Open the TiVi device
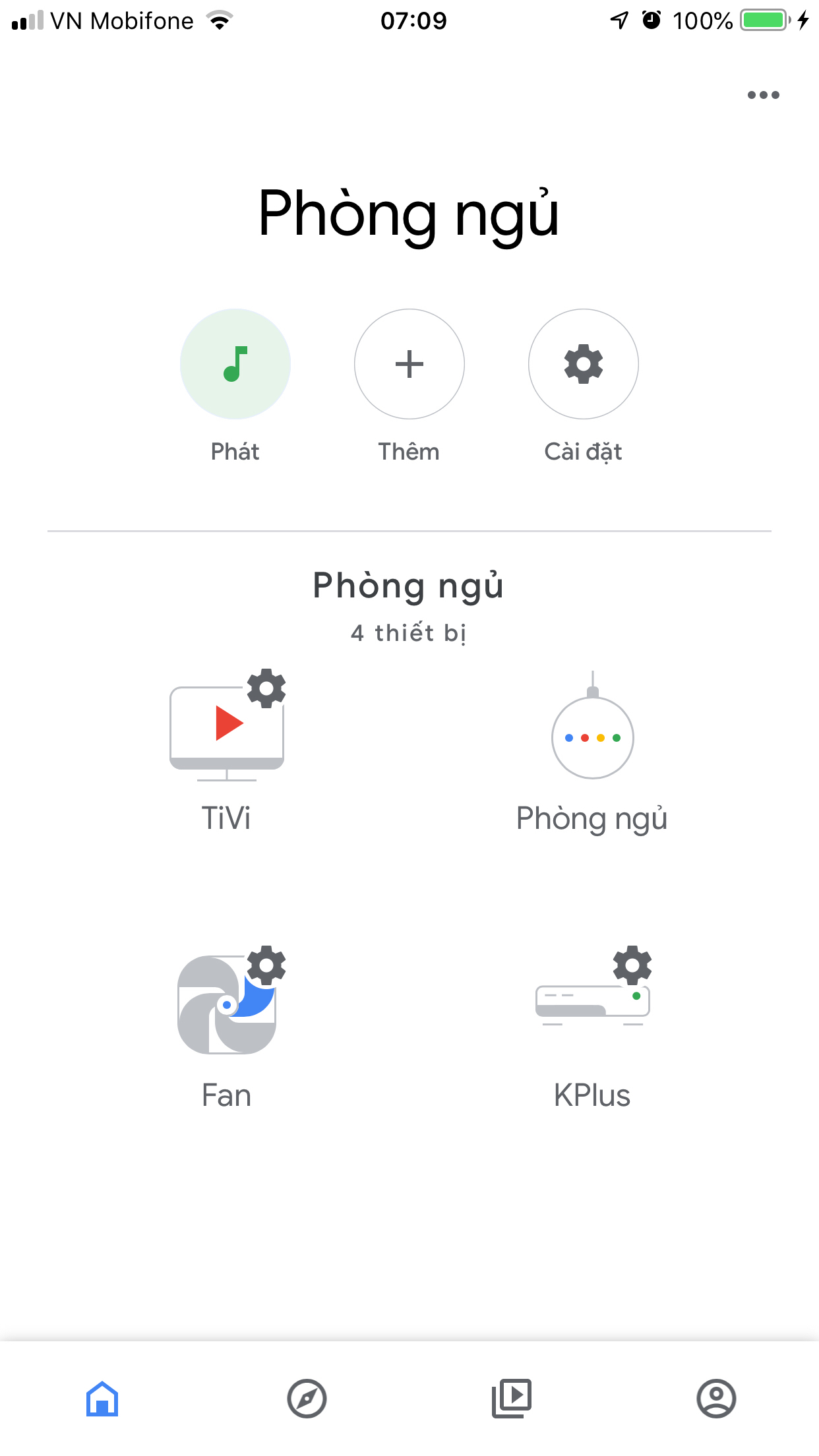The height and width of the screenshot is (1456, 819). pos(227,725)
